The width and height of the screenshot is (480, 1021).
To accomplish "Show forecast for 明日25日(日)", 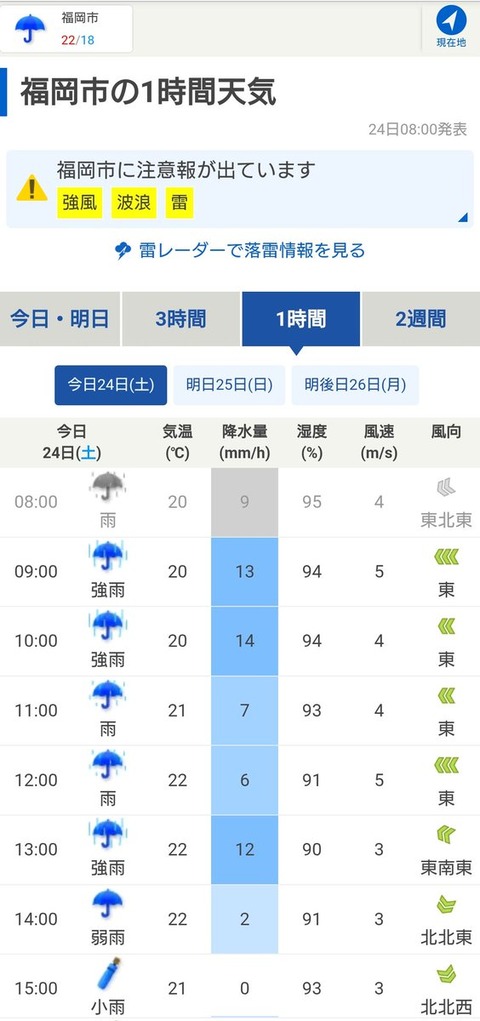I will click(x=229, y=385).
